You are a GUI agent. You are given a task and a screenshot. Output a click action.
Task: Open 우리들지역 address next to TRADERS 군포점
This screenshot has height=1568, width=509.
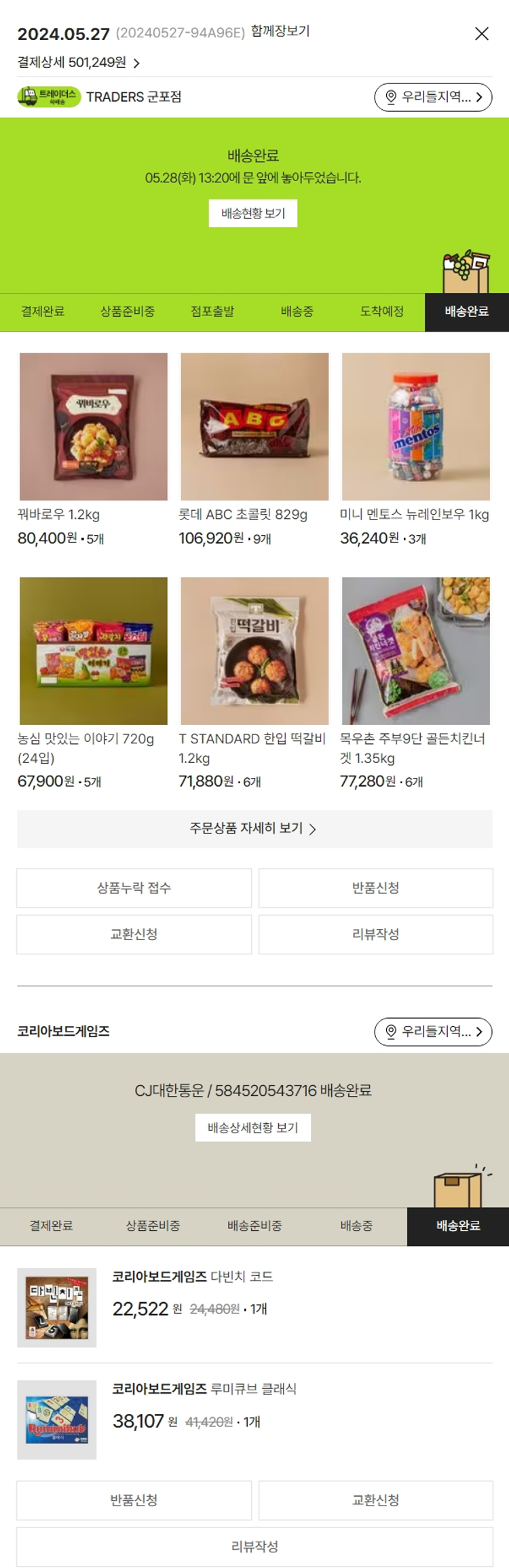pyautogui.click(x=433, y=97)
